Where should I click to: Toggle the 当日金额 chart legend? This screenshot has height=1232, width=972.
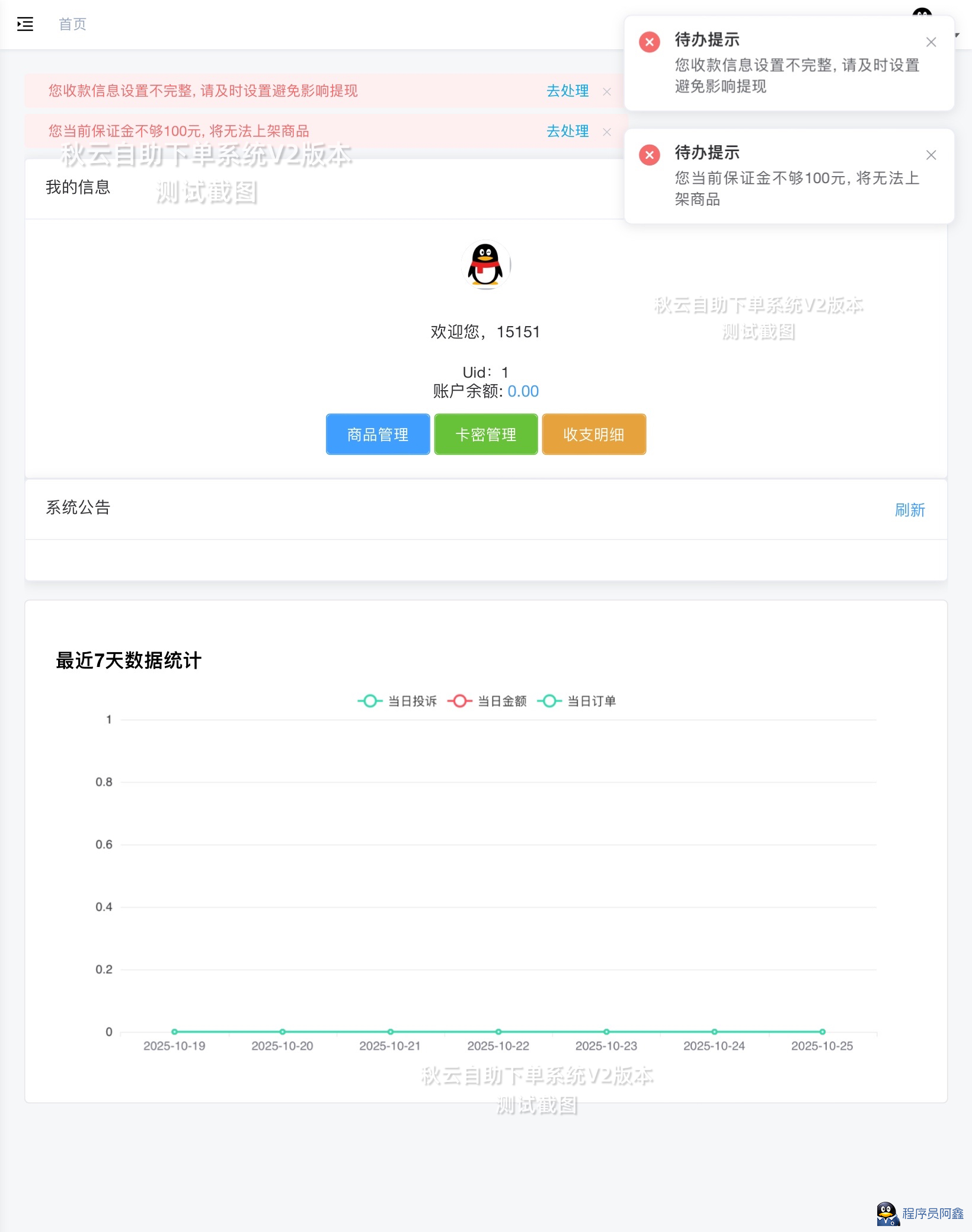pyautogui.click(x=487, y=701)
